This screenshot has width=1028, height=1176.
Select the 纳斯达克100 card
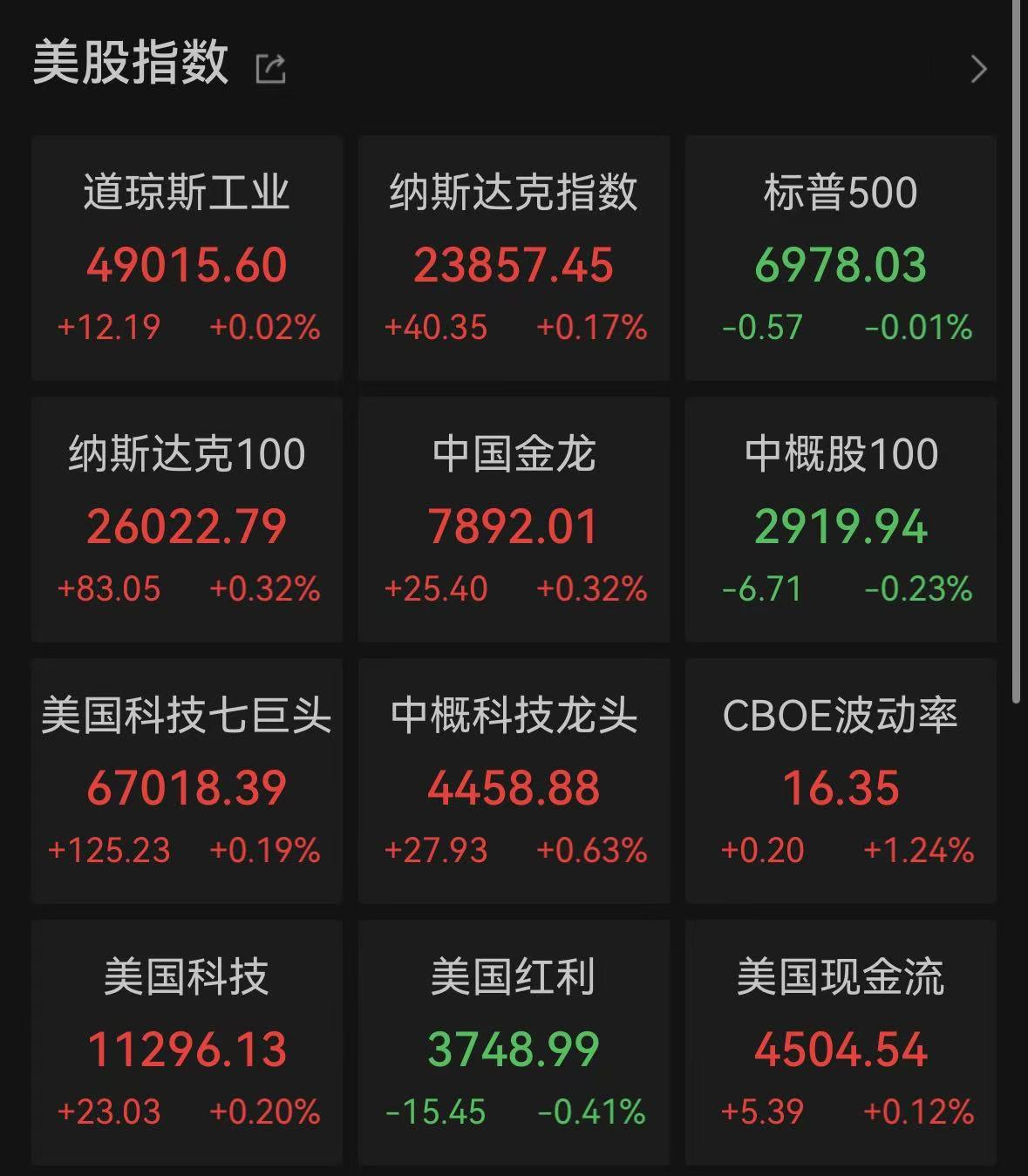pos(187,520)
